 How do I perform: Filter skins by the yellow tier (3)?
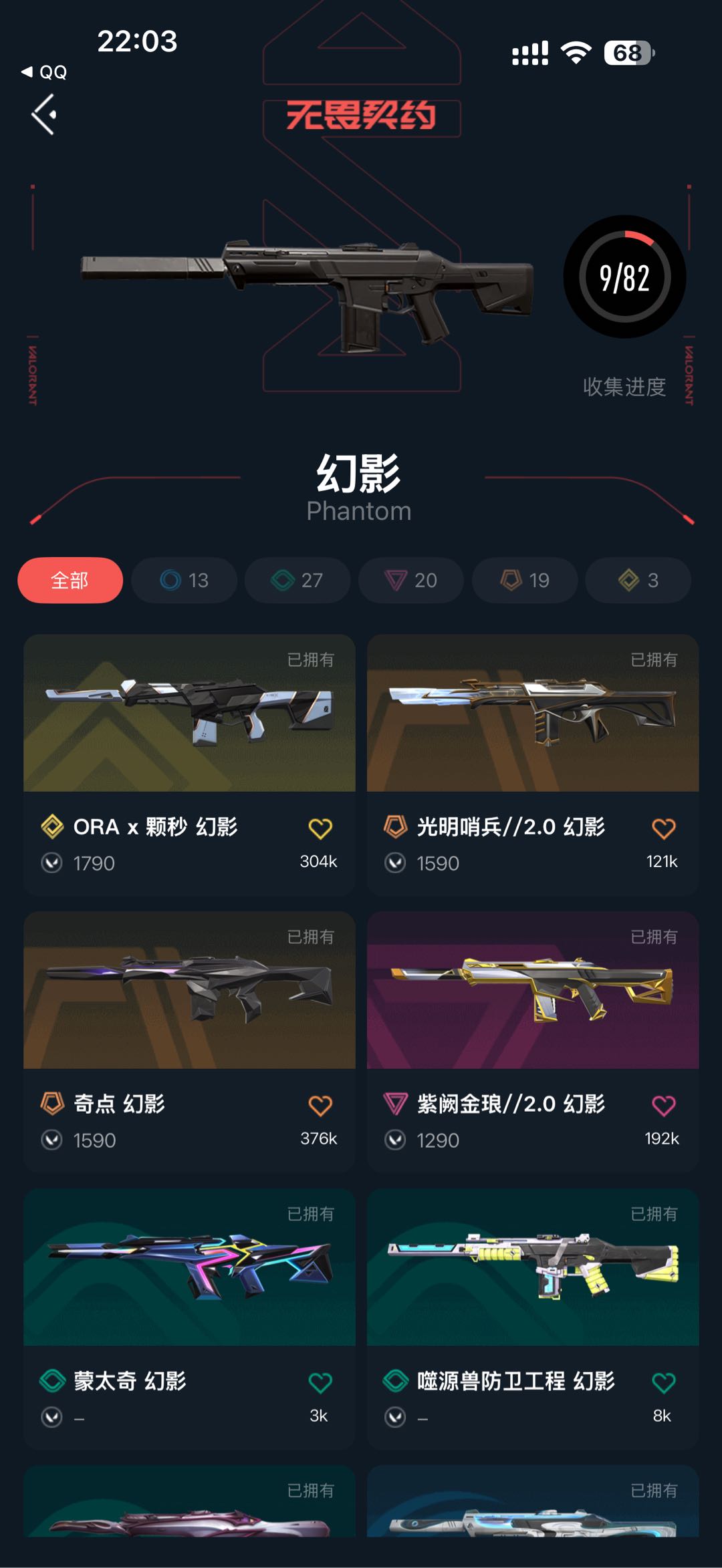638,580
